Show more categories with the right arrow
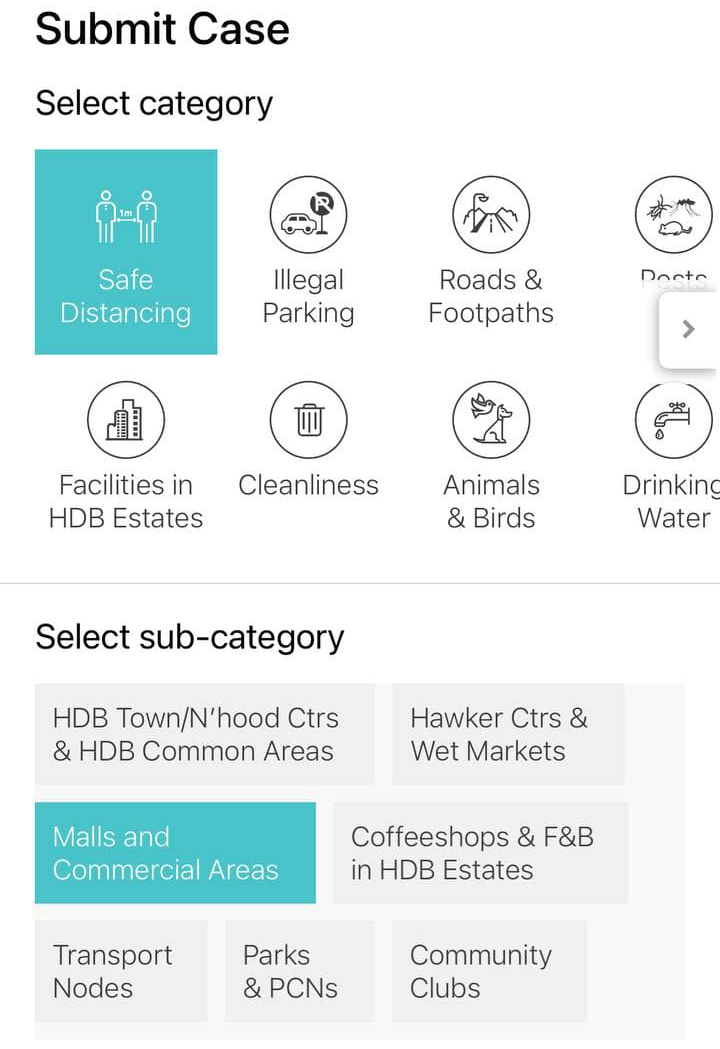The width and height of the screenshot is (720, 1049). [x=688, y=330]
